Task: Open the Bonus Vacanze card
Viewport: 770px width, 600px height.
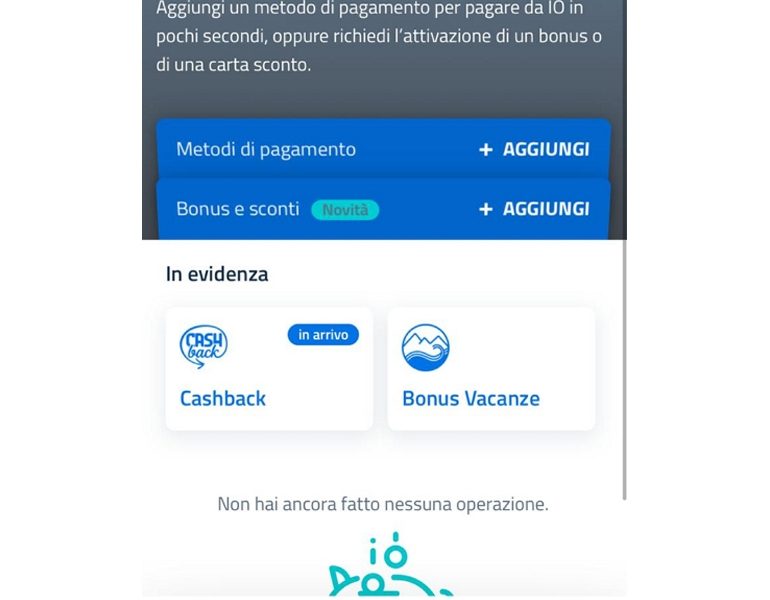Action: (491, 369)
